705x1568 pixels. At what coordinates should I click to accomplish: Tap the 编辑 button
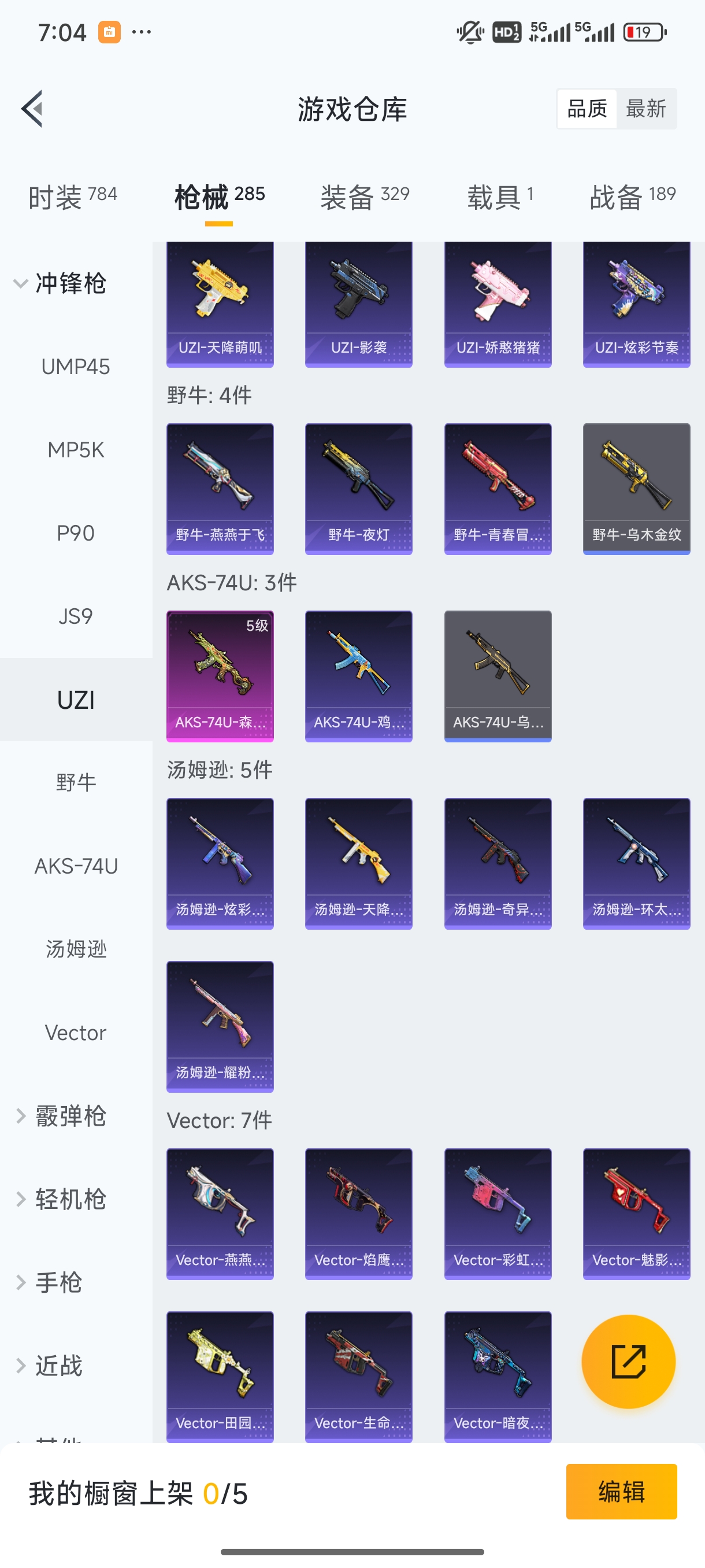tap(621, 1492)
